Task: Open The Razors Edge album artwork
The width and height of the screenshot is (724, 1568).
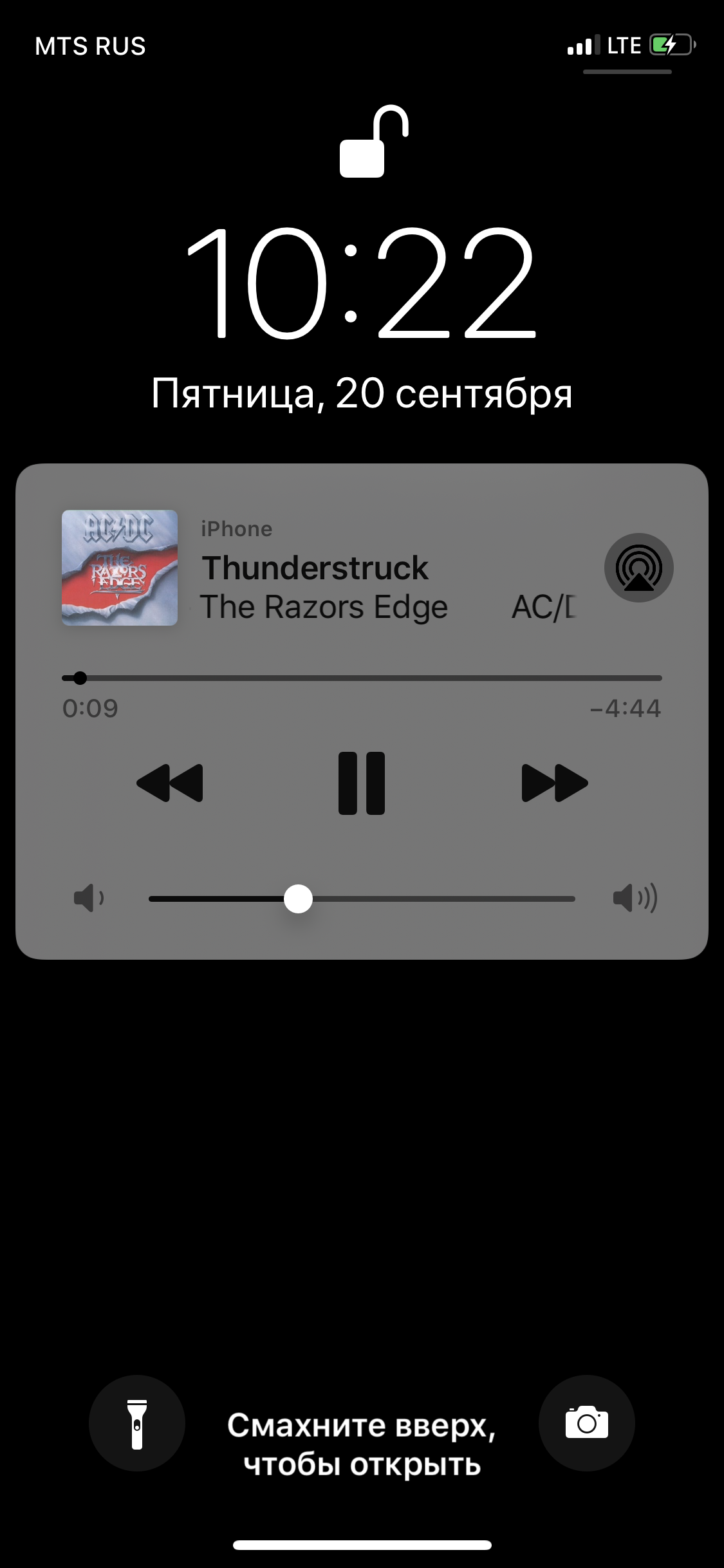Action: 120,568
